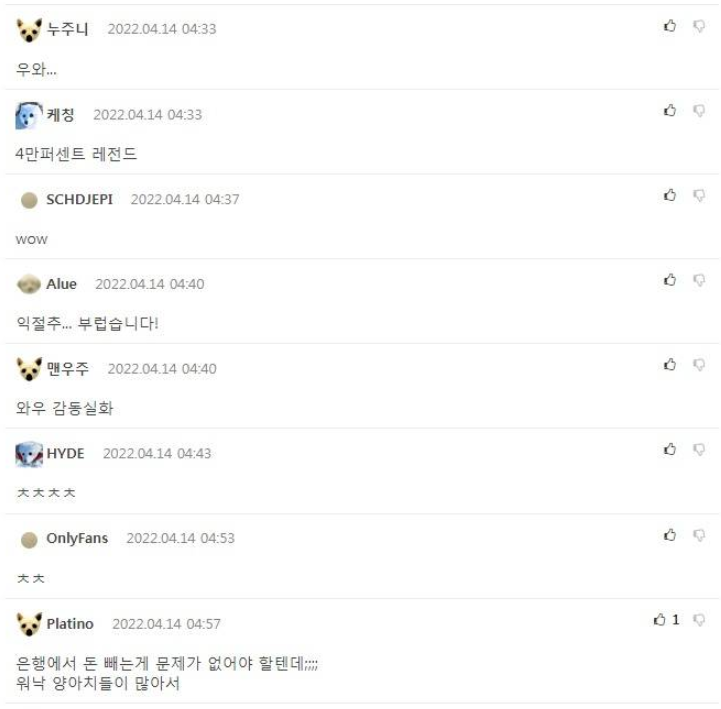Dislike OnlyFans' comment
721x709 pixels.
pyautogui.click(x=700, y=536)
